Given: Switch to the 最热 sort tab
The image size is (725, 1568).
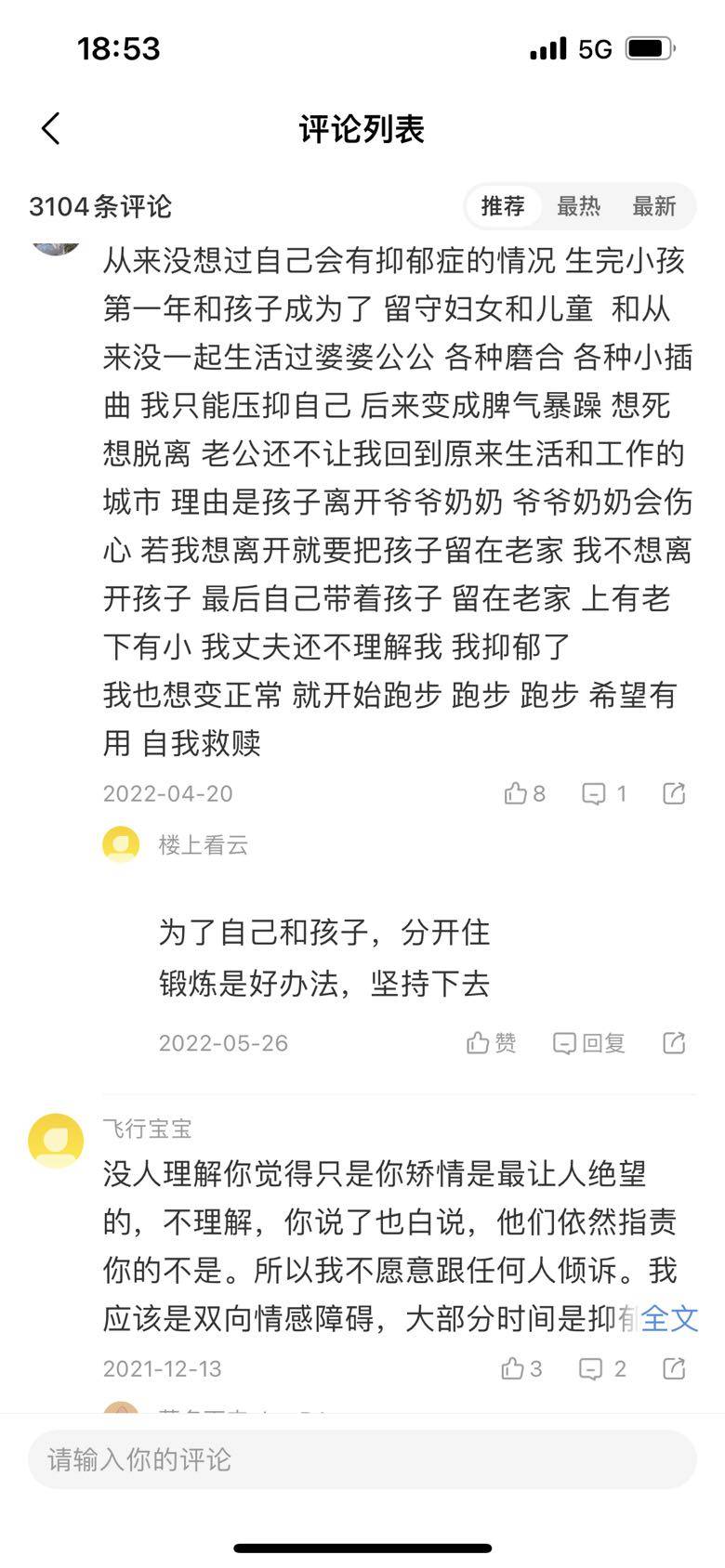Looking at the screenshot, I should tap(578, 206).
